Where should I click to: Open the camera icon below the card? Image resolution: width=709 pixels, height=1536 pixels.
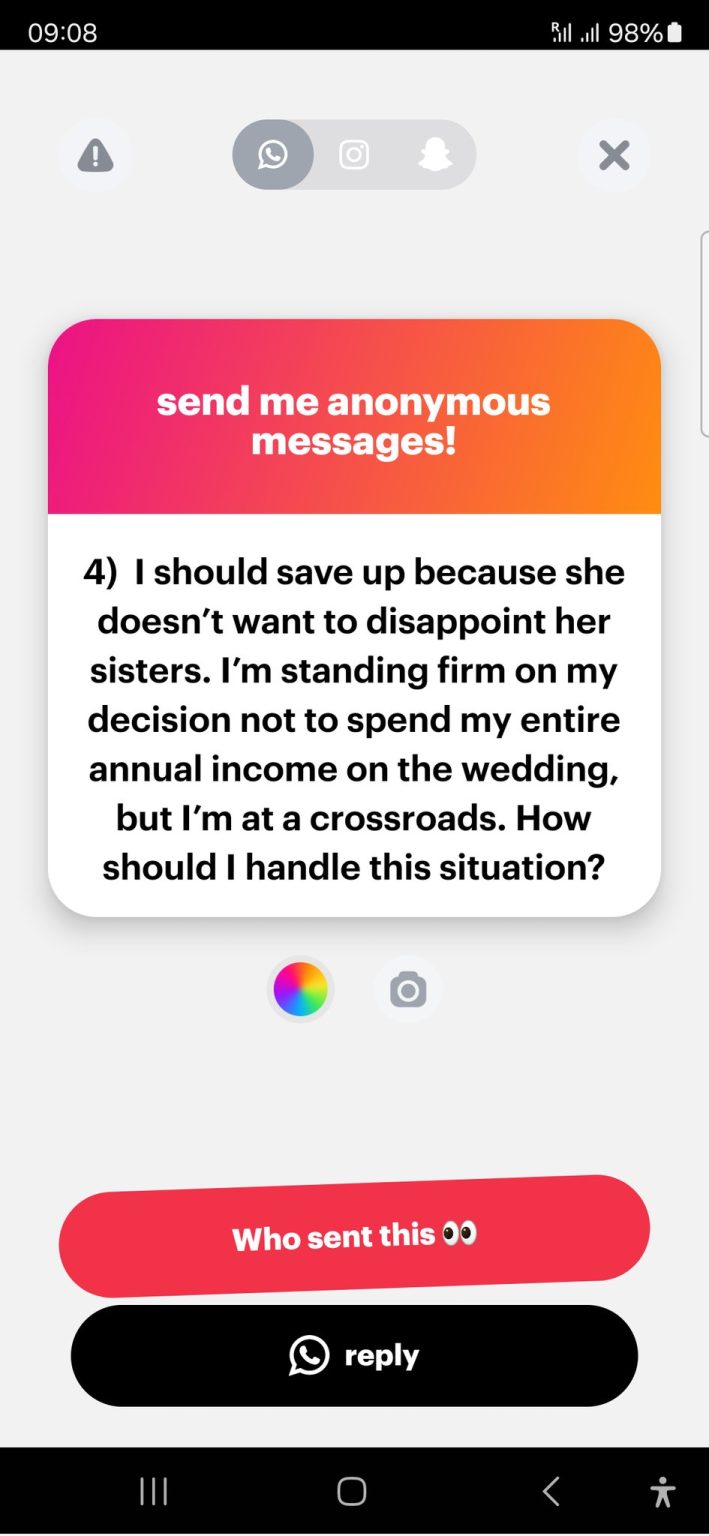tap(408, 989)
